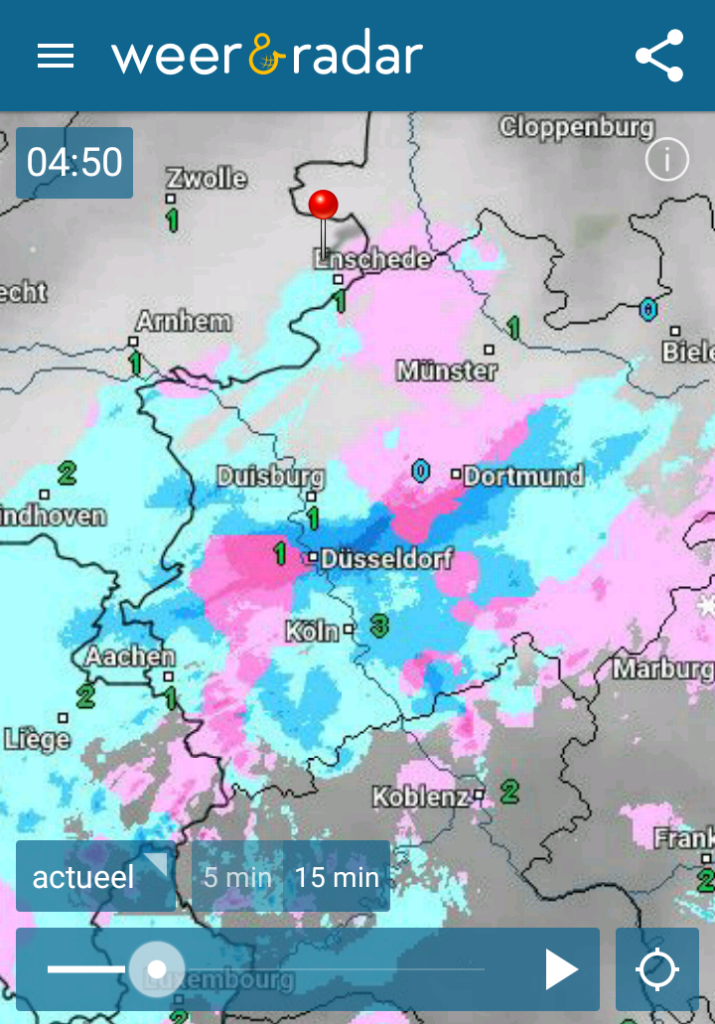Screen dimensions: 715x1024
Task: Select the 5 min interval
Action: 238,877
